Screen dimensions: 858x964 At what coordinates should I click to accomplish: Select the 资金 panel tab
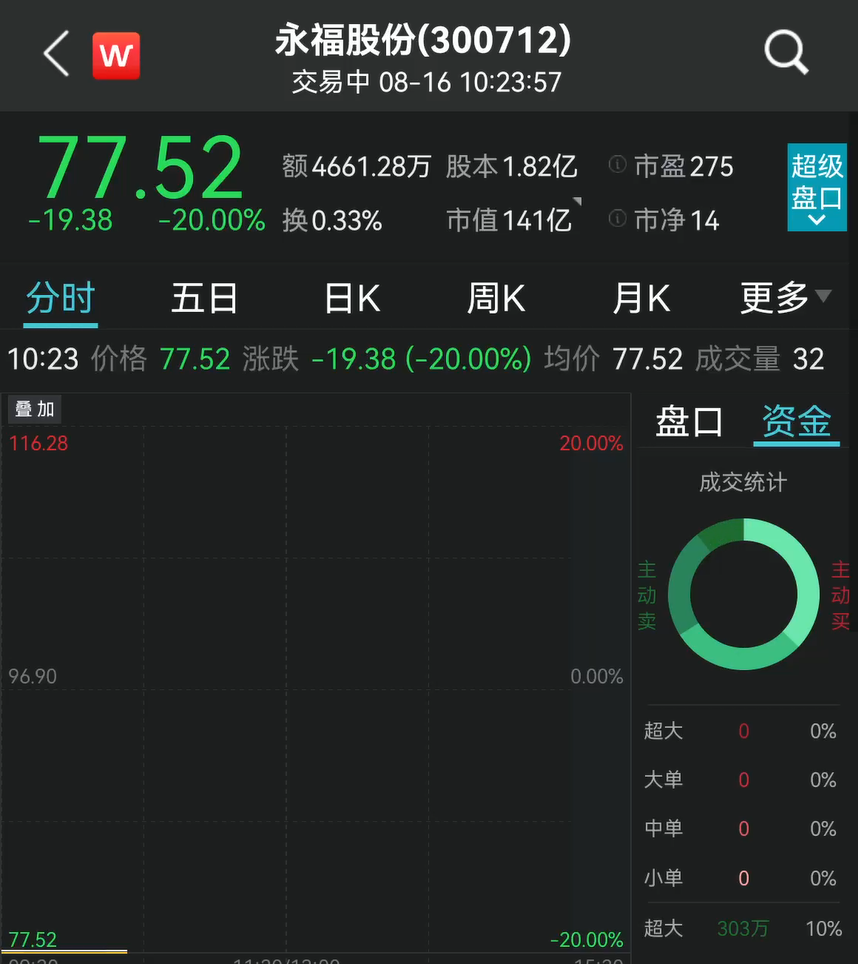coord(796,422)
